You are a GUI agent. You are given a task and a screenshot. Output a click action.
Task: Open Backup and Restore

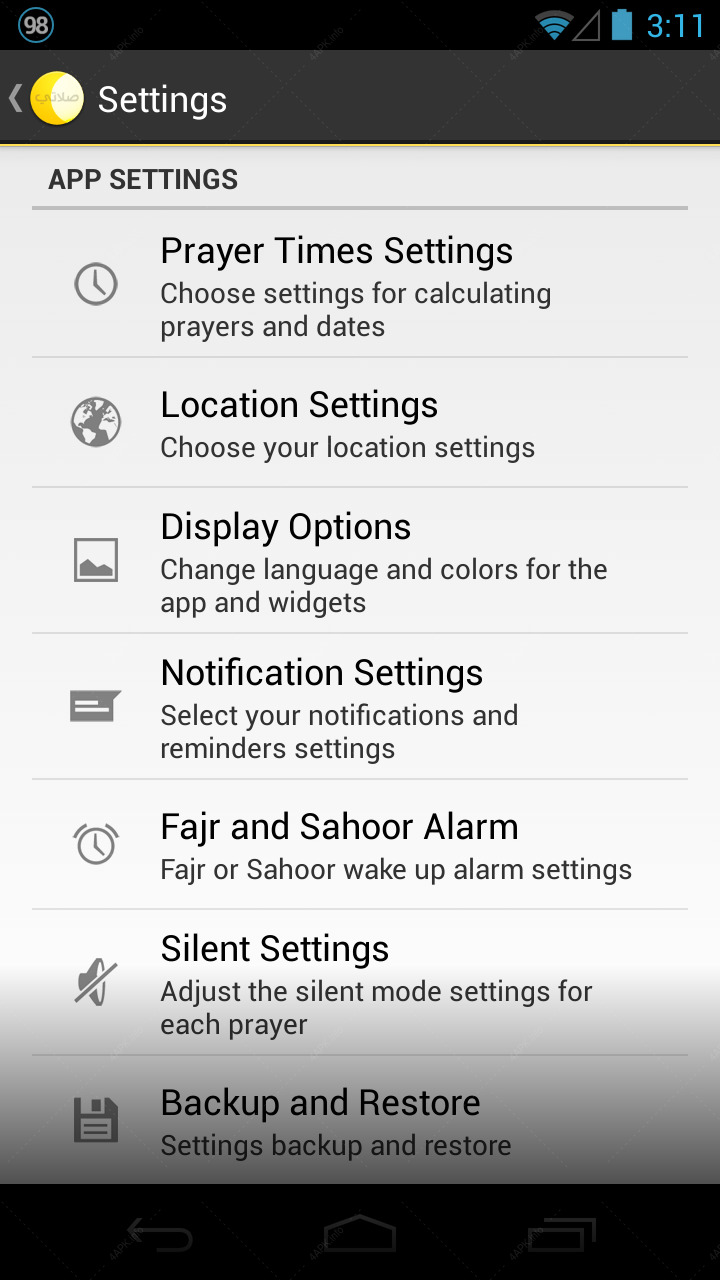(x=360, y=1121)
